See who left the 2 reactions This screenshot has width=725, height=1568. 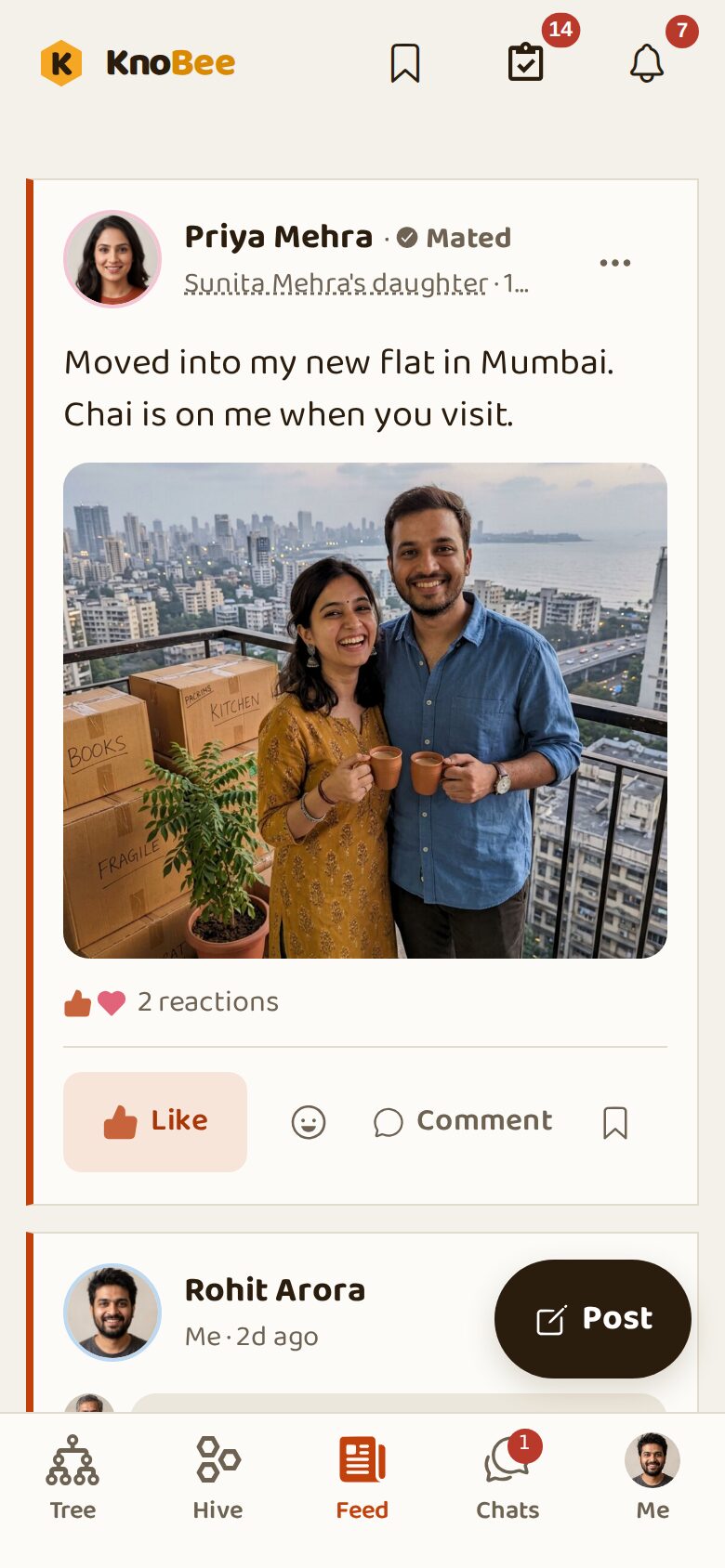click(171, 1002)
